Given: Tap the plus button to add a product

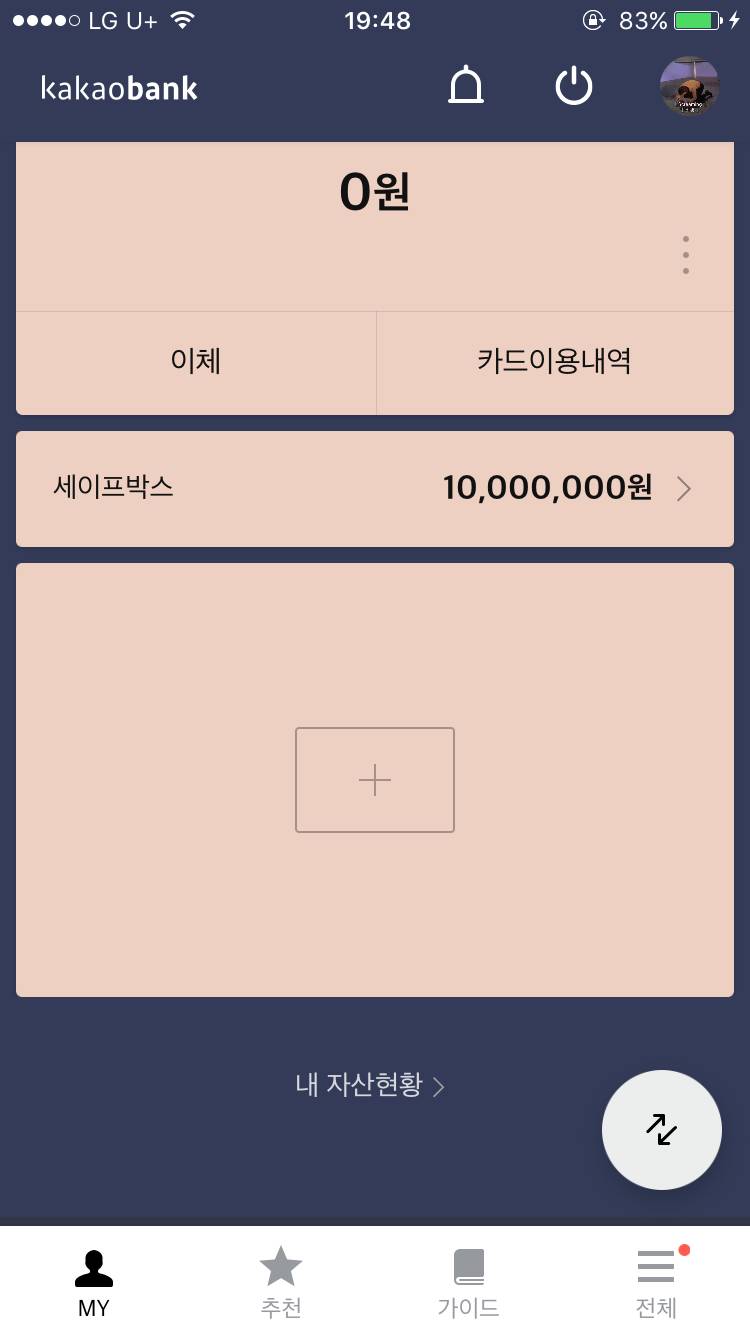Looking at the screenshot, I should tap(374, 779).
